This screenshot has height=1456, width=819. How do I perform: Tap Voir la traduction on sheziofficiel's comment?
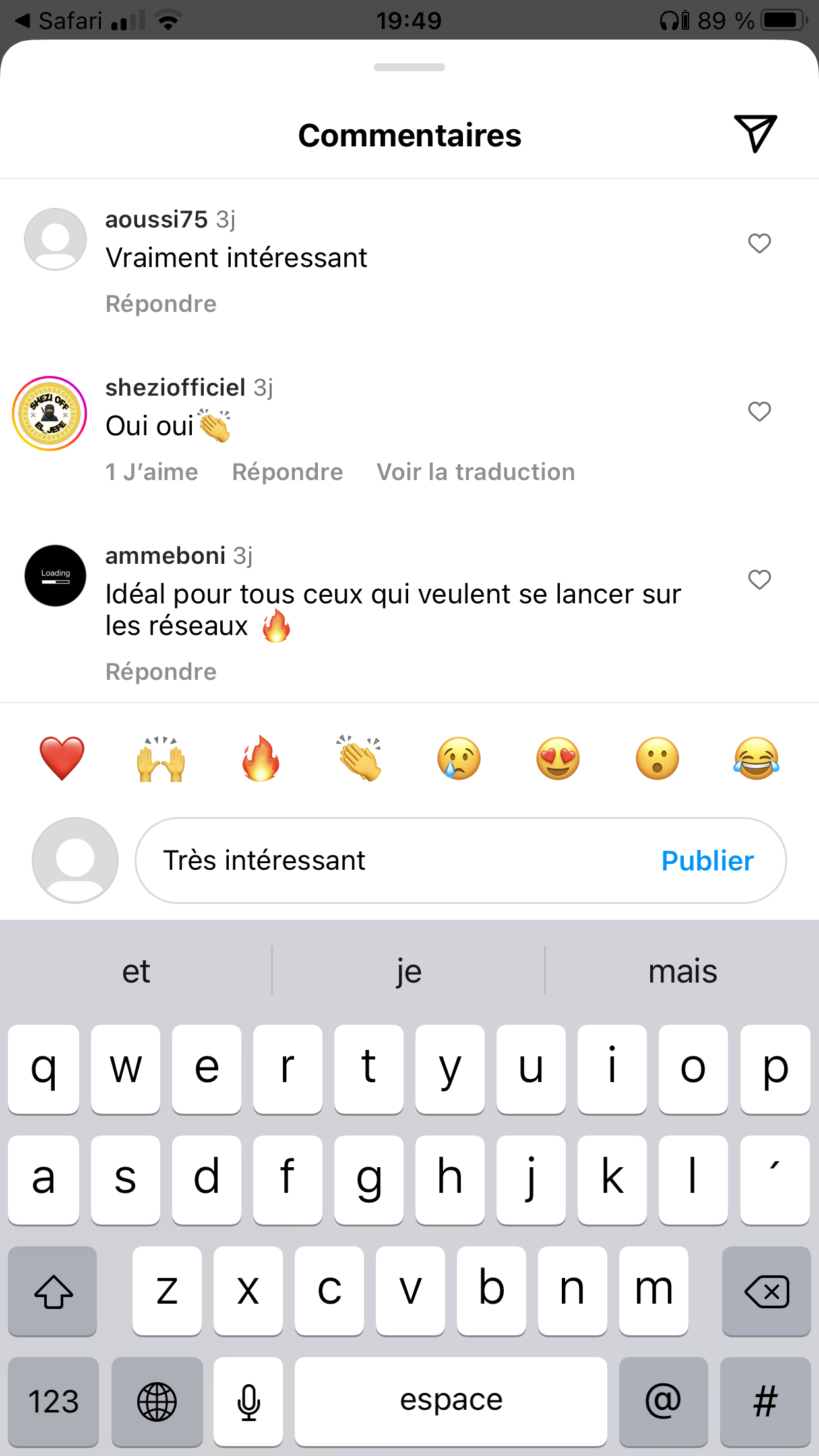[475, 472]
